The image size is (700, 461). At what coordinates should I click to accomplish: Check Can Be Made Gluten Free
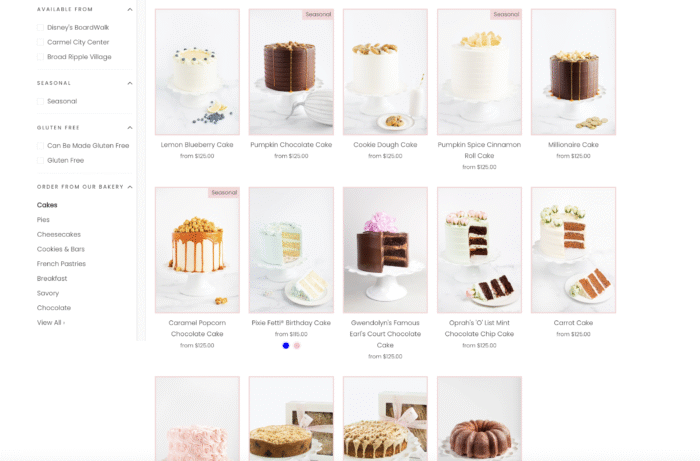[40, 145]
